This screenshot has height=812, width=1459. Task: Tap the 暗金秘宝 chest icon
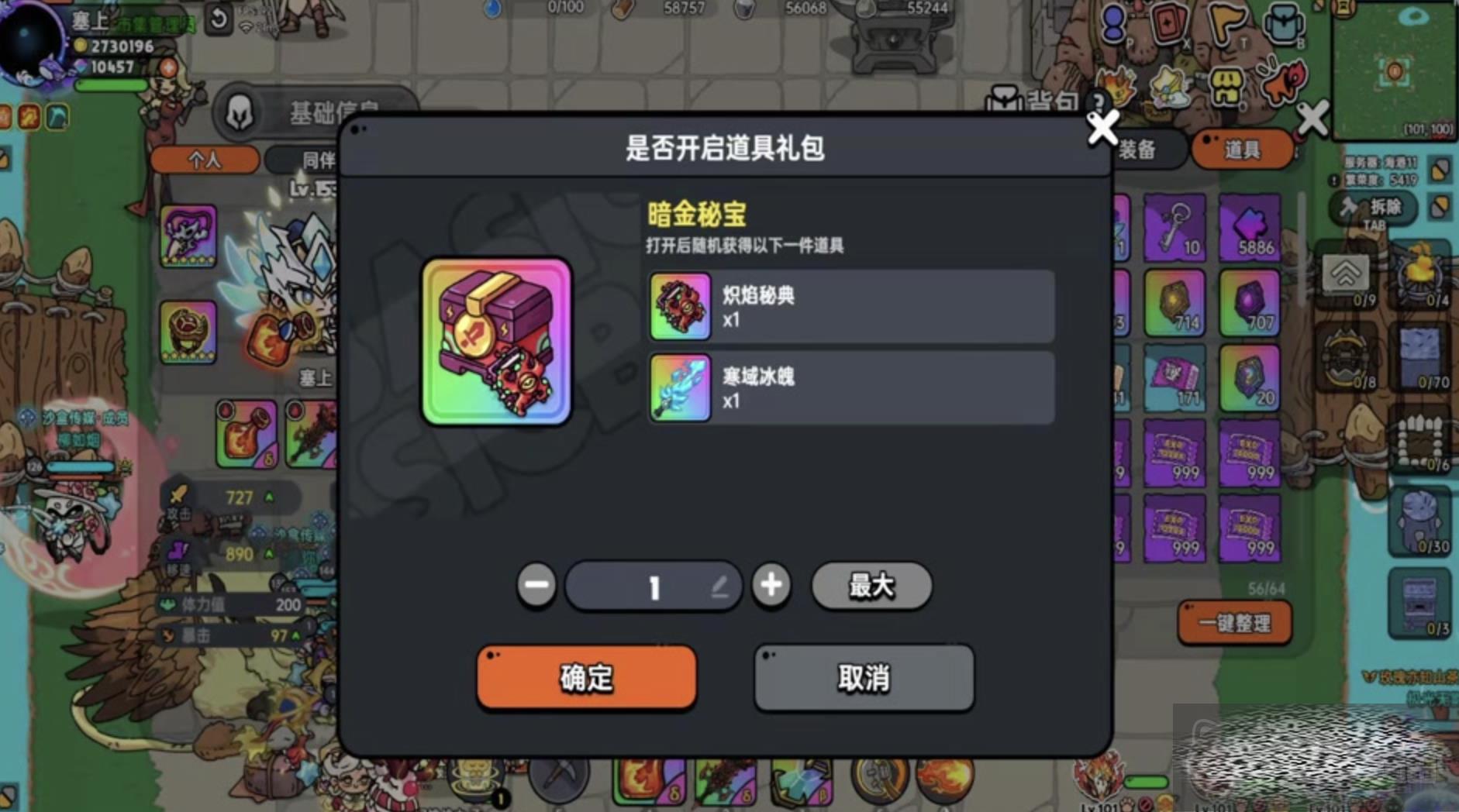tap(496, 342)
